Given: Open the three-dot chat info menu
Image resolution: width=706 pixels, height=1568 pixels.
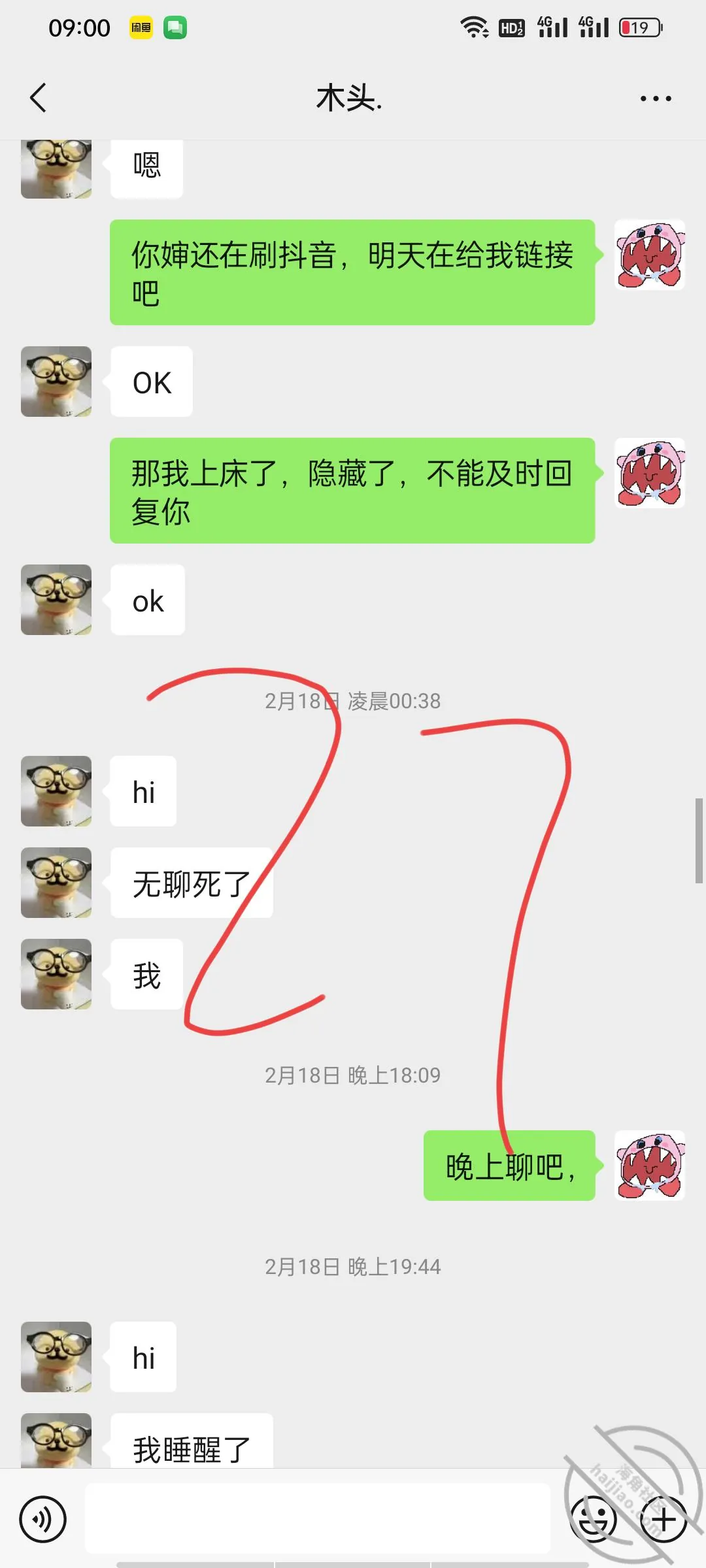Looking at the screenshot, I should (656, 99).
